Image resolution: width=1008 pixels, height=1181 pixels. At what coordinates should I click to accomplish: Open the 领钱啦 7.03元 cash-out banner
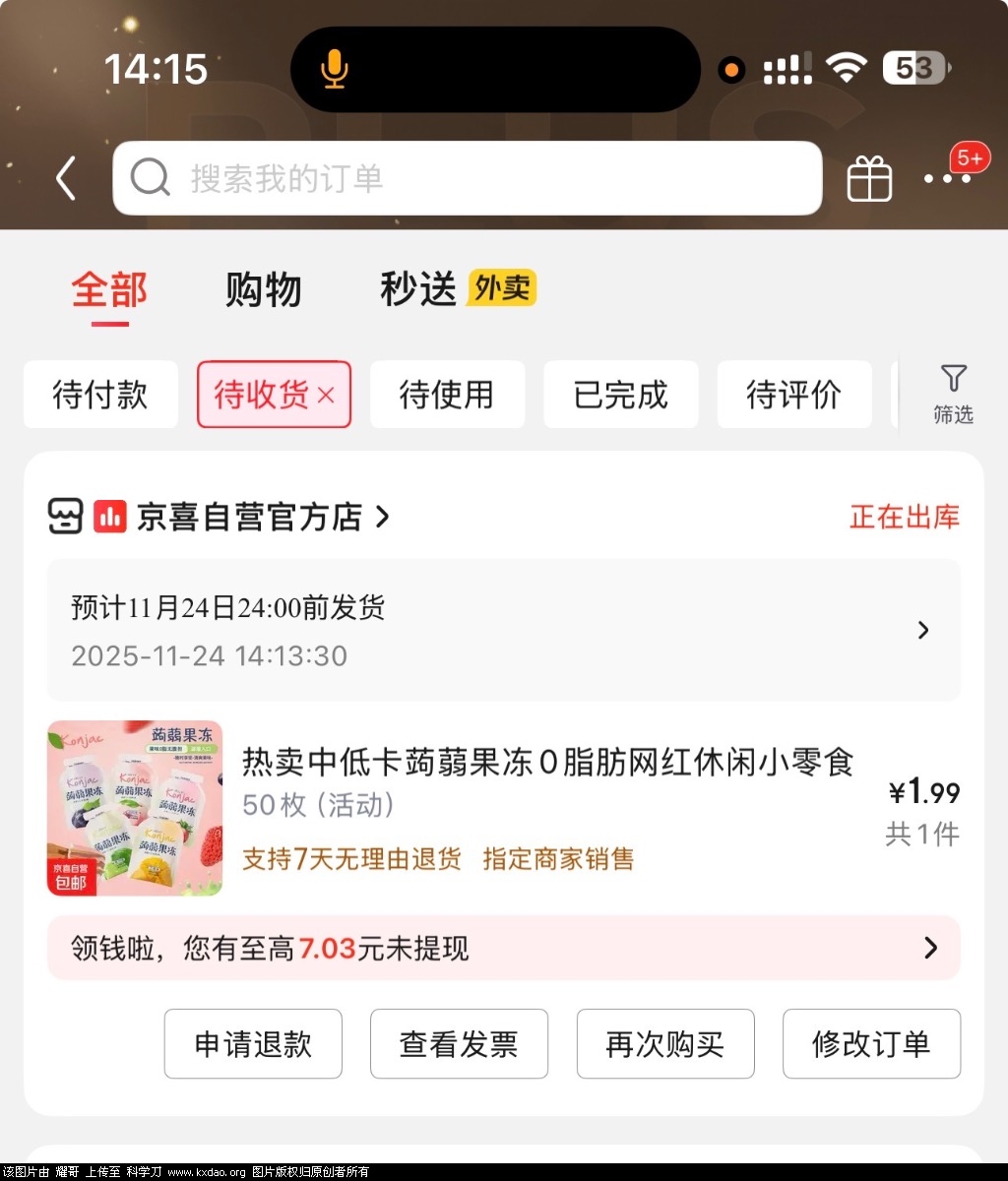point(503,948)
